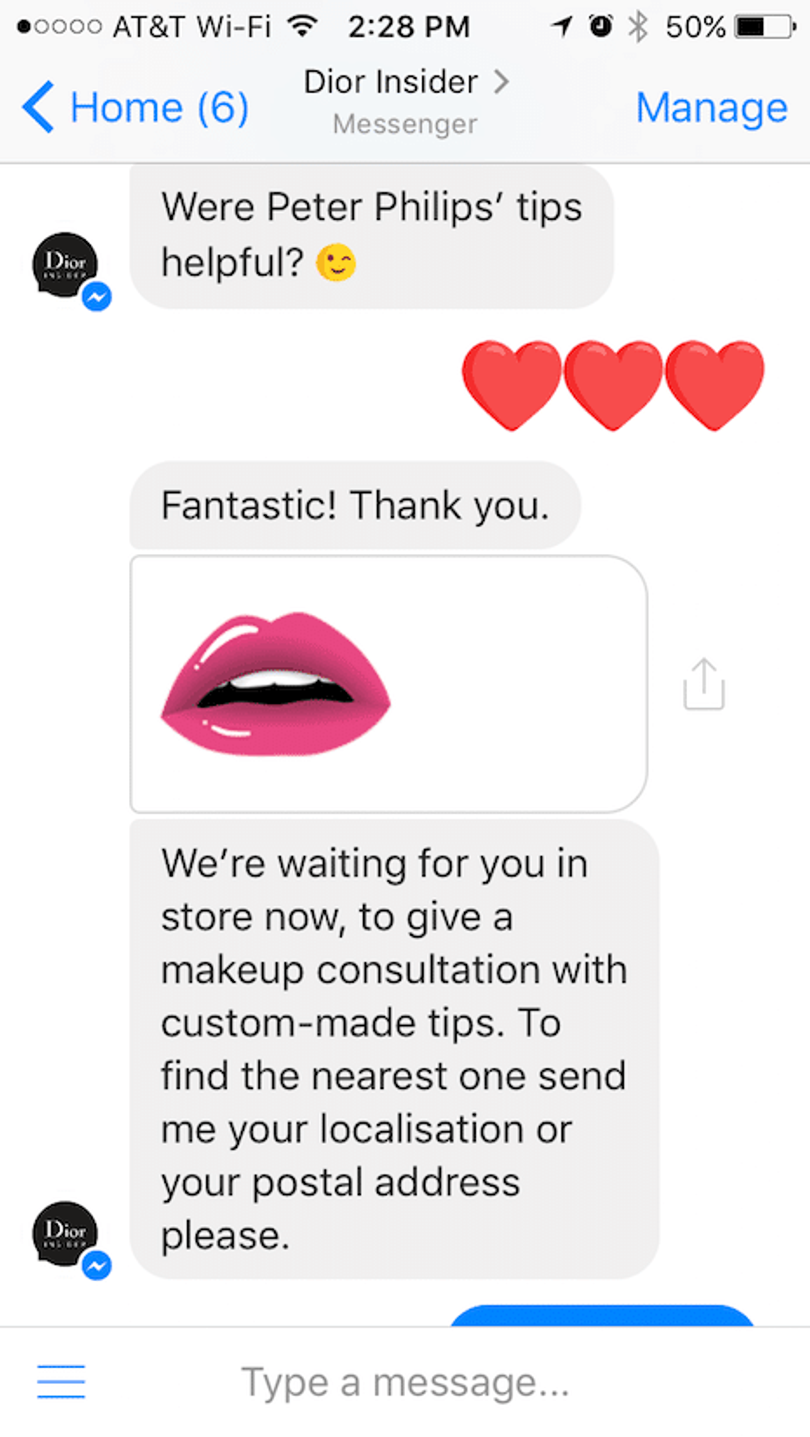Select the Messenger label under Dior Insider
The width and height of the screenshot is (810, 1437).
pyautogui.click(x=404, y=124)
